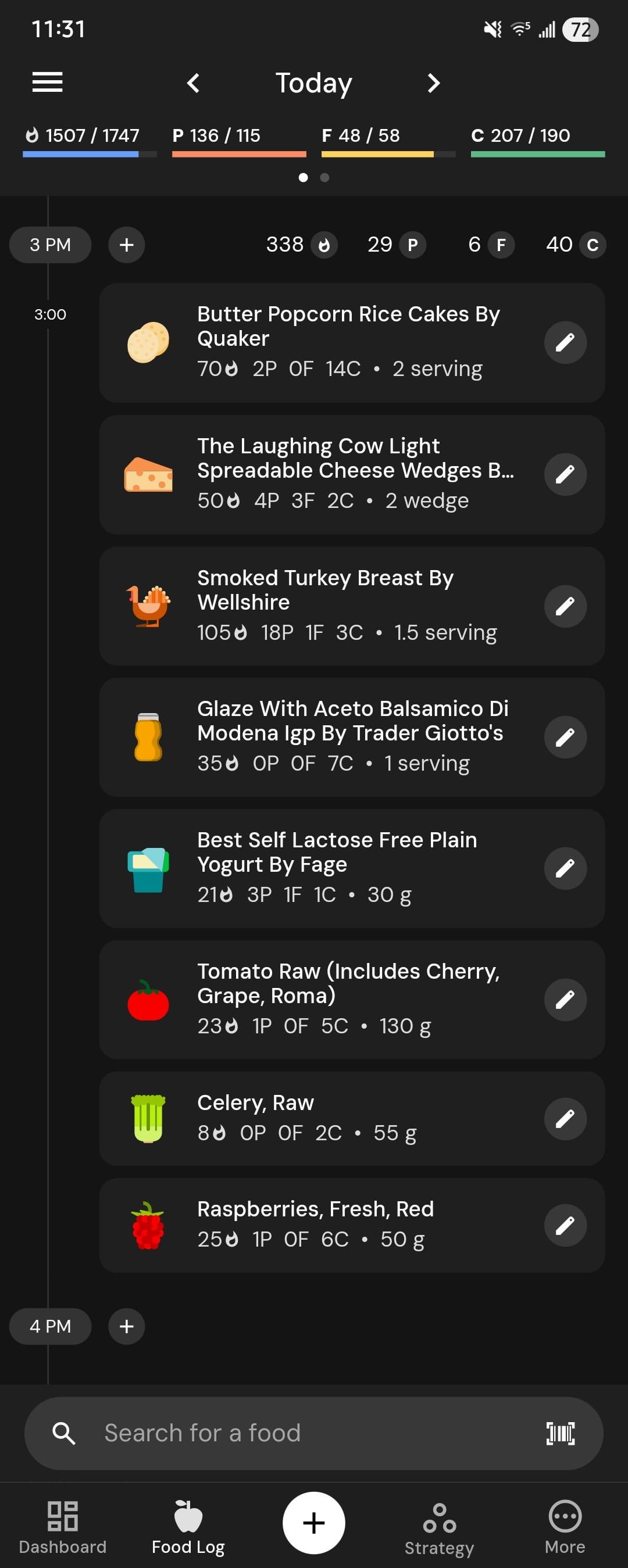Go to the previous day
The height and width of the screenshot is (1568, 628).
(x=194, y=83)
